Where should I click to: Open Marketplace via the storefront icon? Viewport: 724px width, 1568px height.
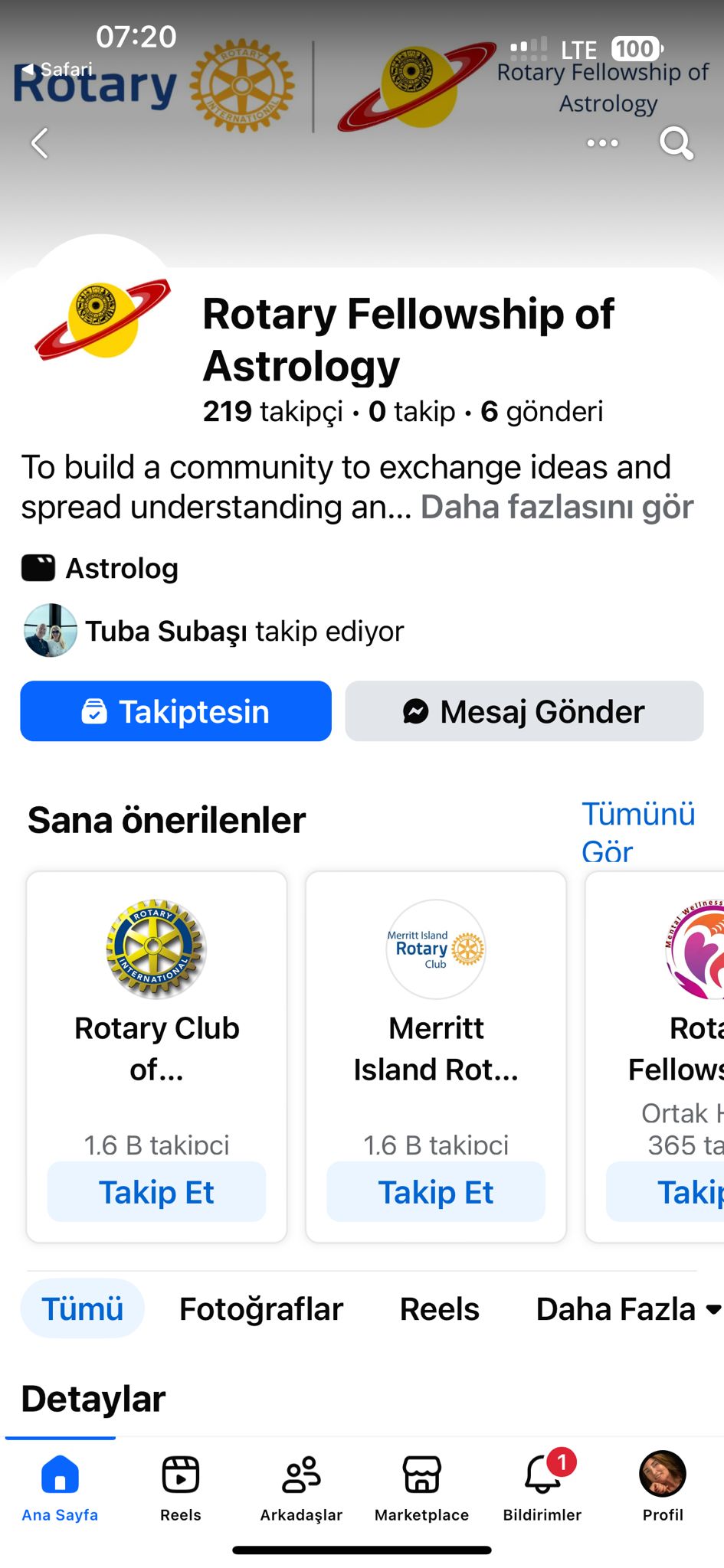click(421, 1474)
